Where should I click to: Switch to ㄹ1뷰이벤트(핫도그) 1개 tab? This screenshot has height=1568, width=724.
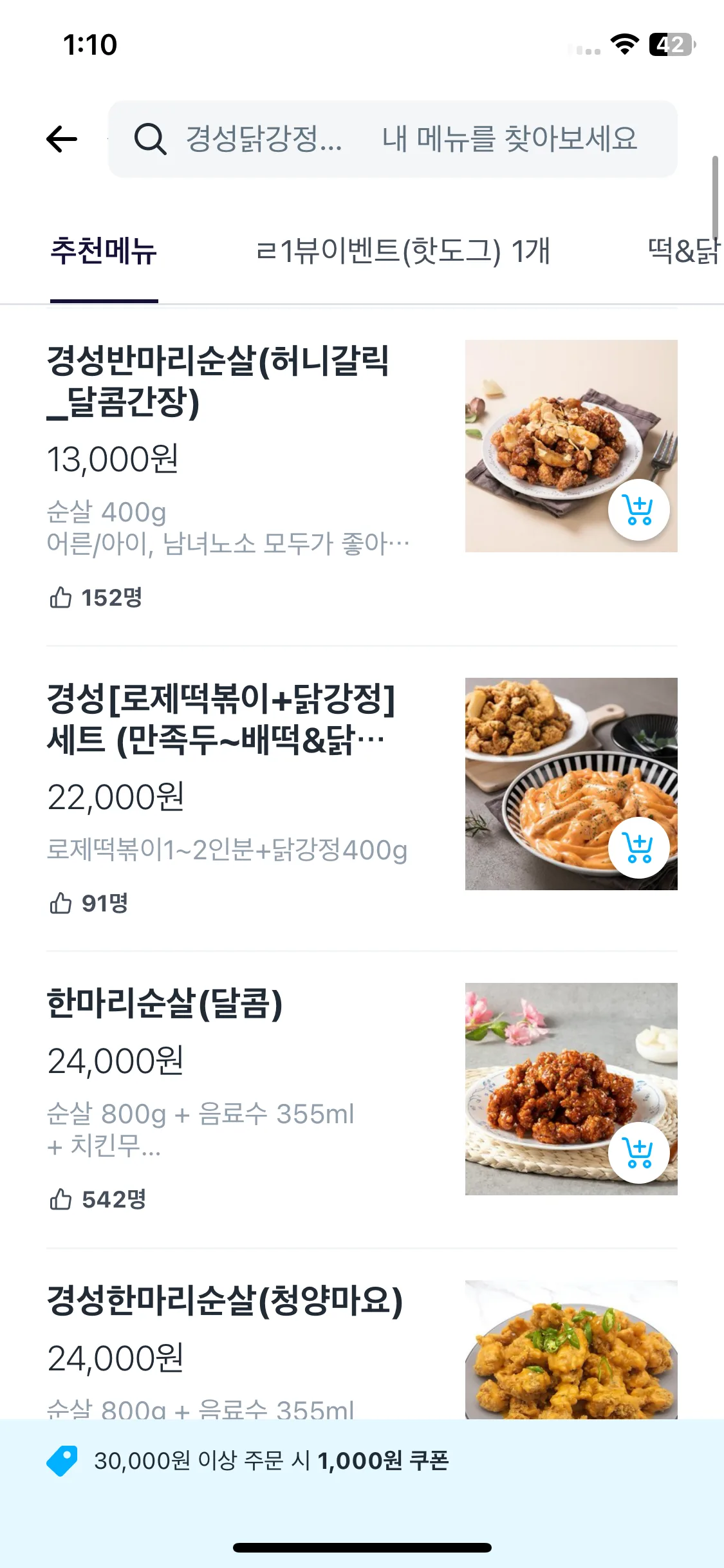click(x=403, y=251)
